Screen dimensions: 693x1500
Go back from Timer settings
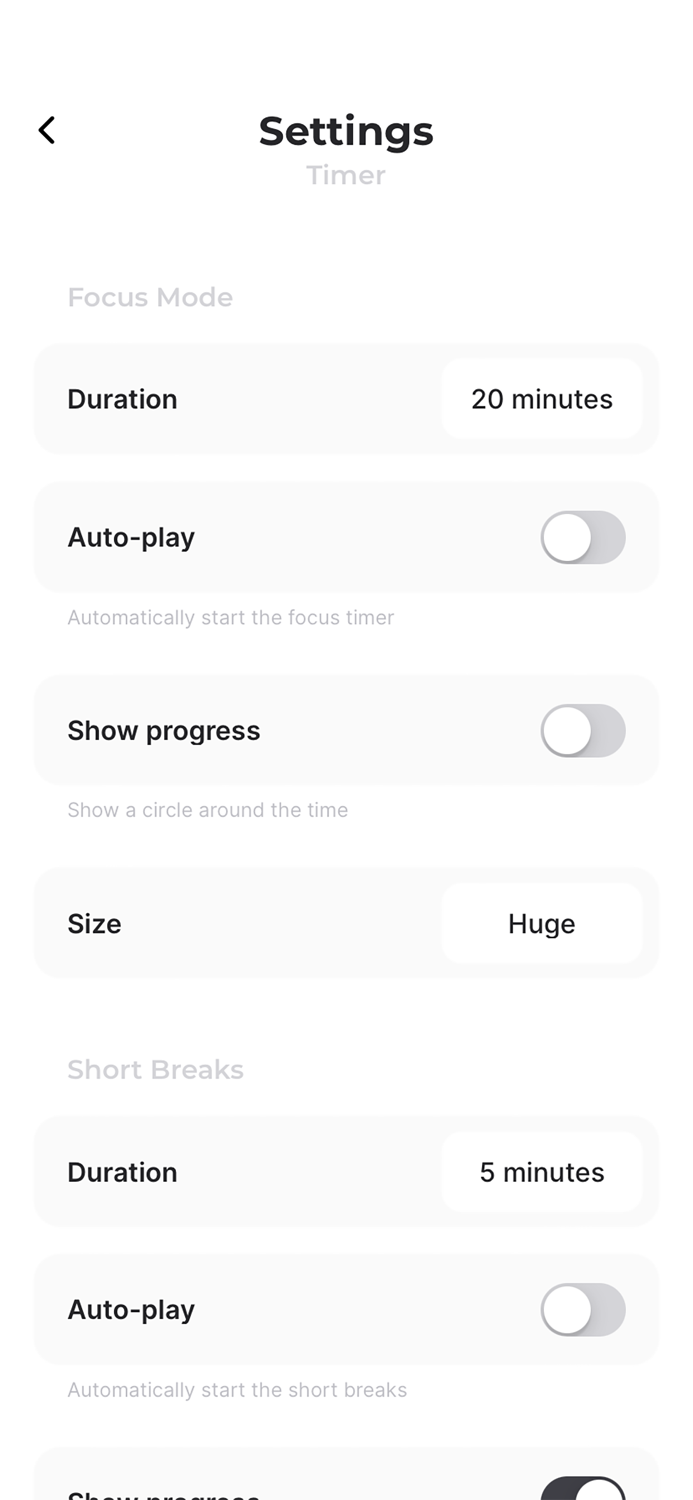point(46,130)
